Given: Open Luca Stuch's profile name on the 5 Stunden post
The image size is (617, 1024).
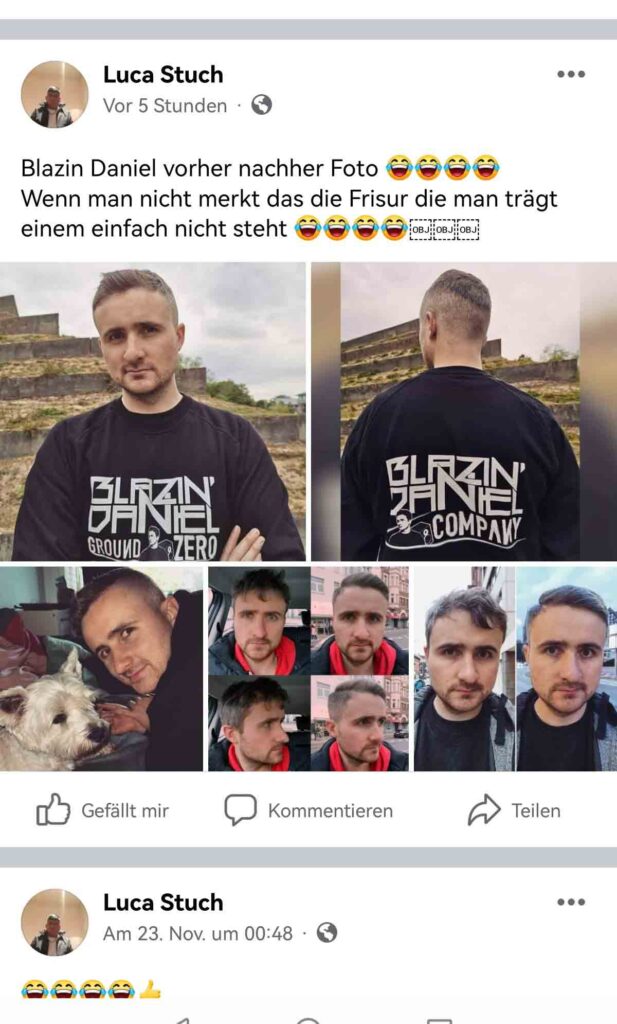Looking at the screenshot, I should click(x=163, y=74).
